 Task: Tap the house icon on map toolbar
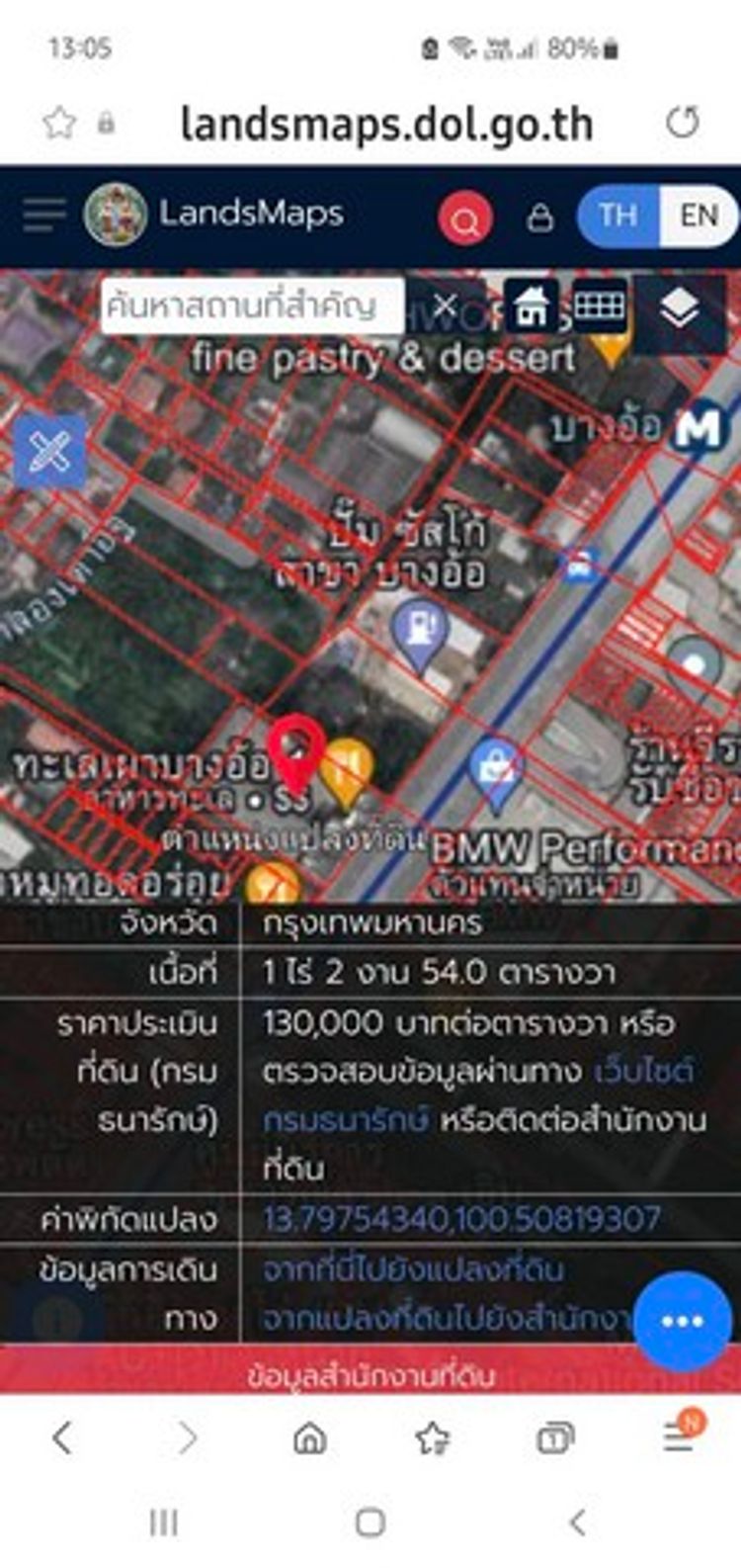(x=532, y=305)
